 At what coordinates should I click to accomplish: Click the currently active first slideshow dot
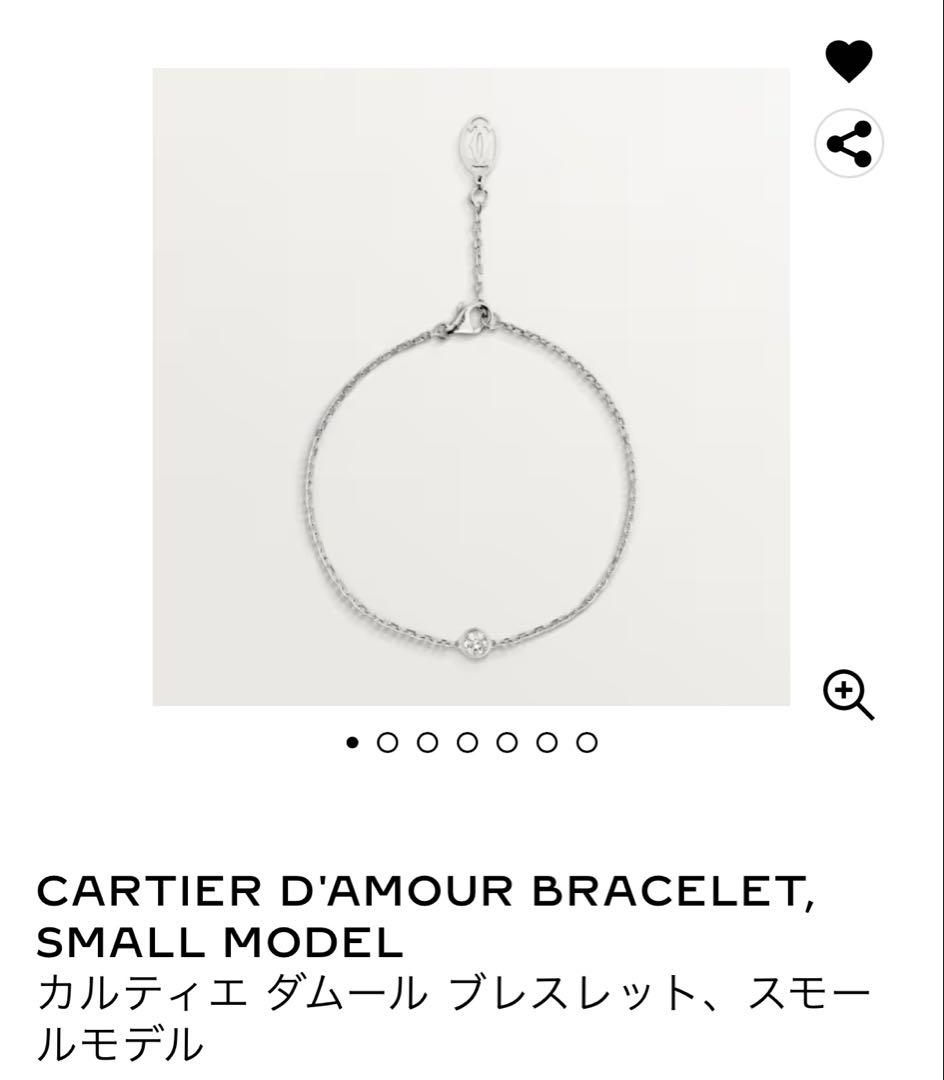pos(350,743)
